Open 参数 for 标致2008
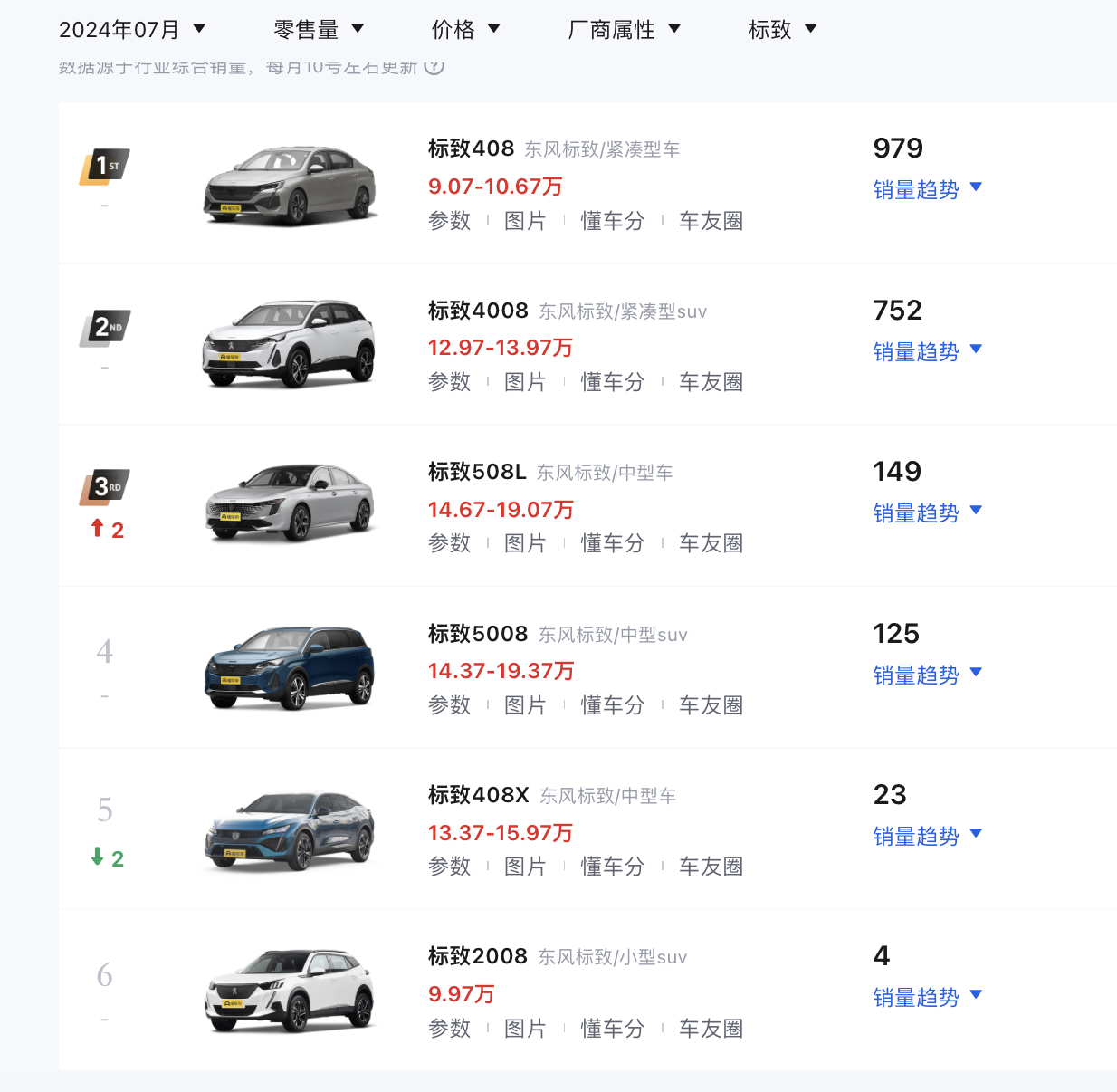Image resolution: width=1117 pixels, height=1092 pixels. [449, 1029]
